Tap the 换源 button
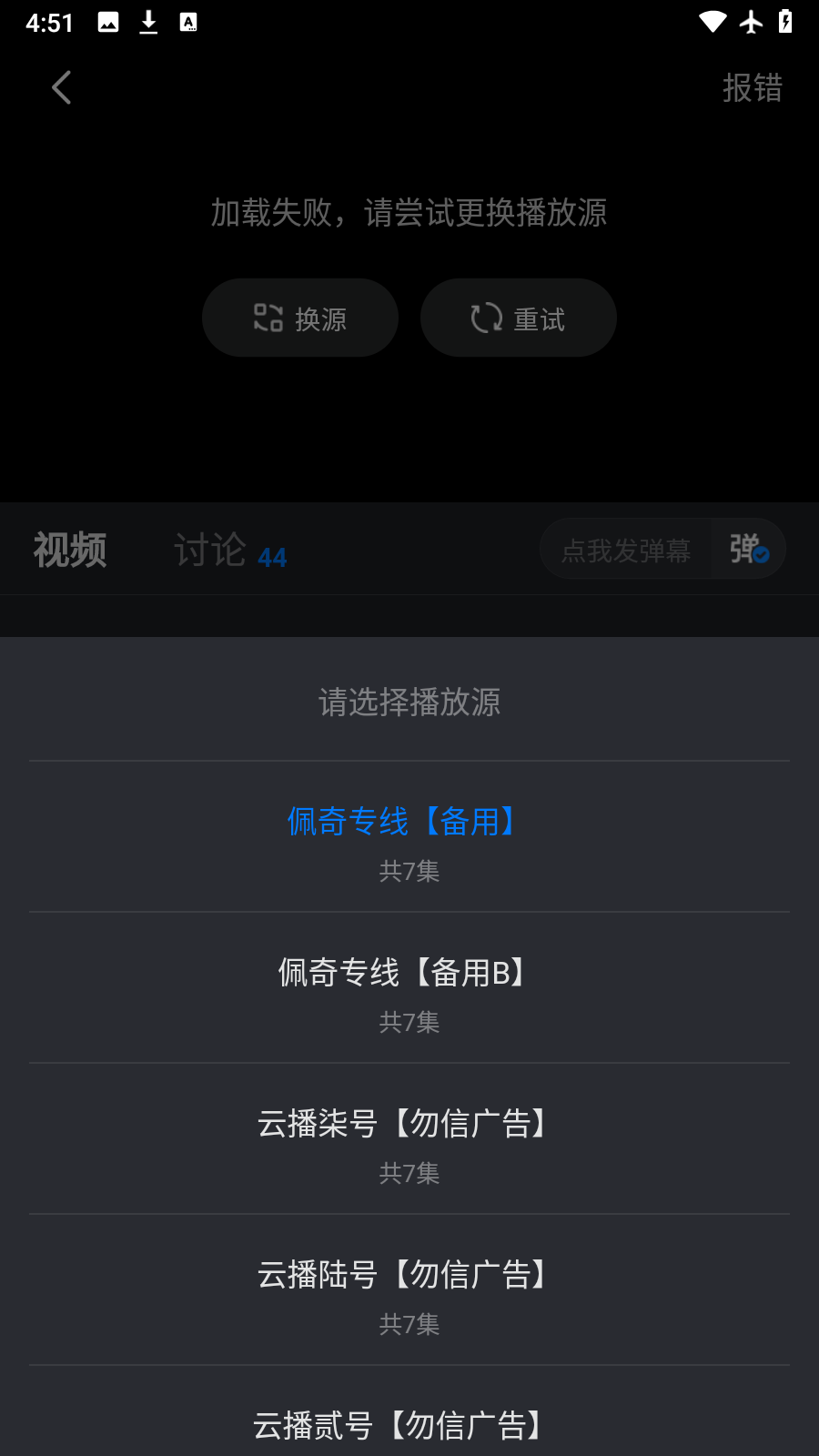 pos(300,318)
